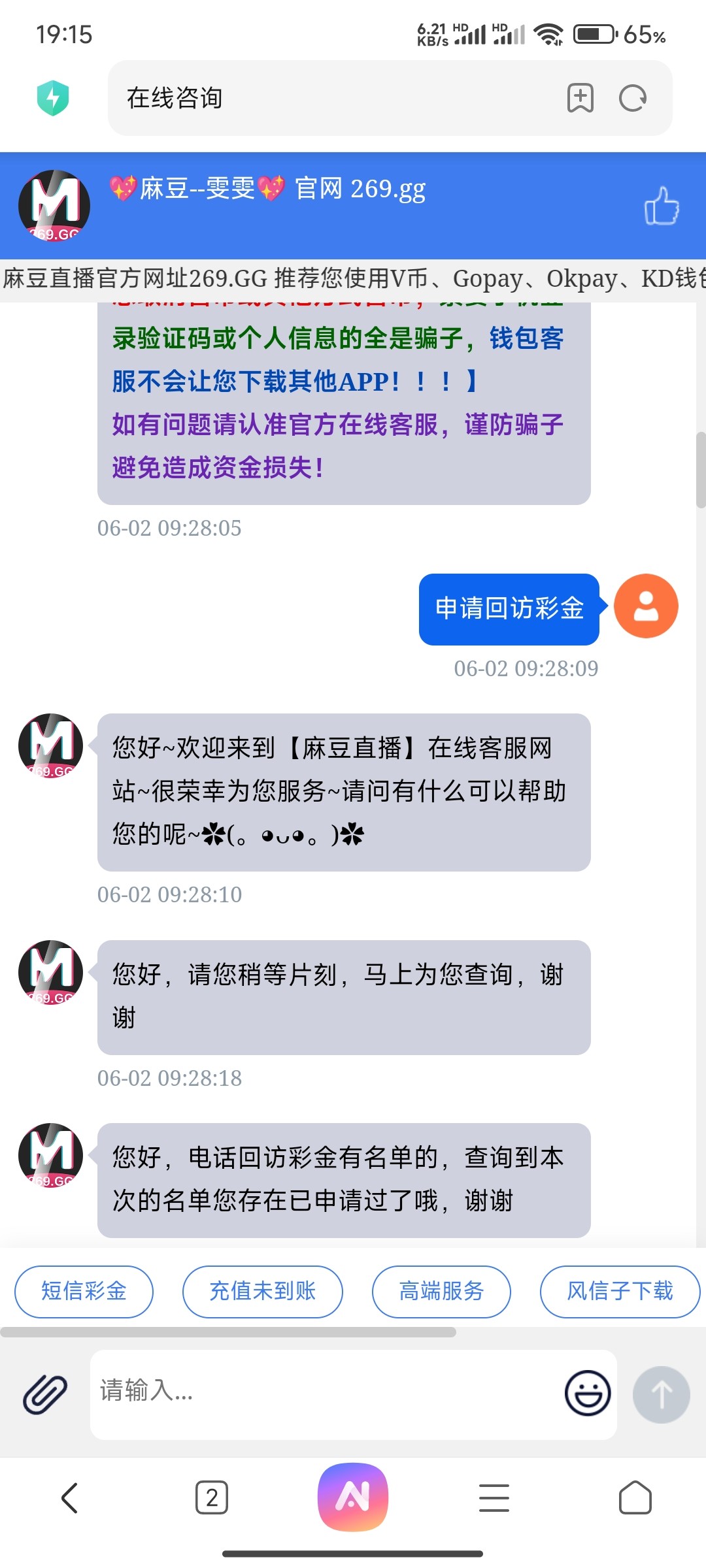Open the browser hamburger menu
This screenshot has width=706, height=1568.
tap(494, 1497)
